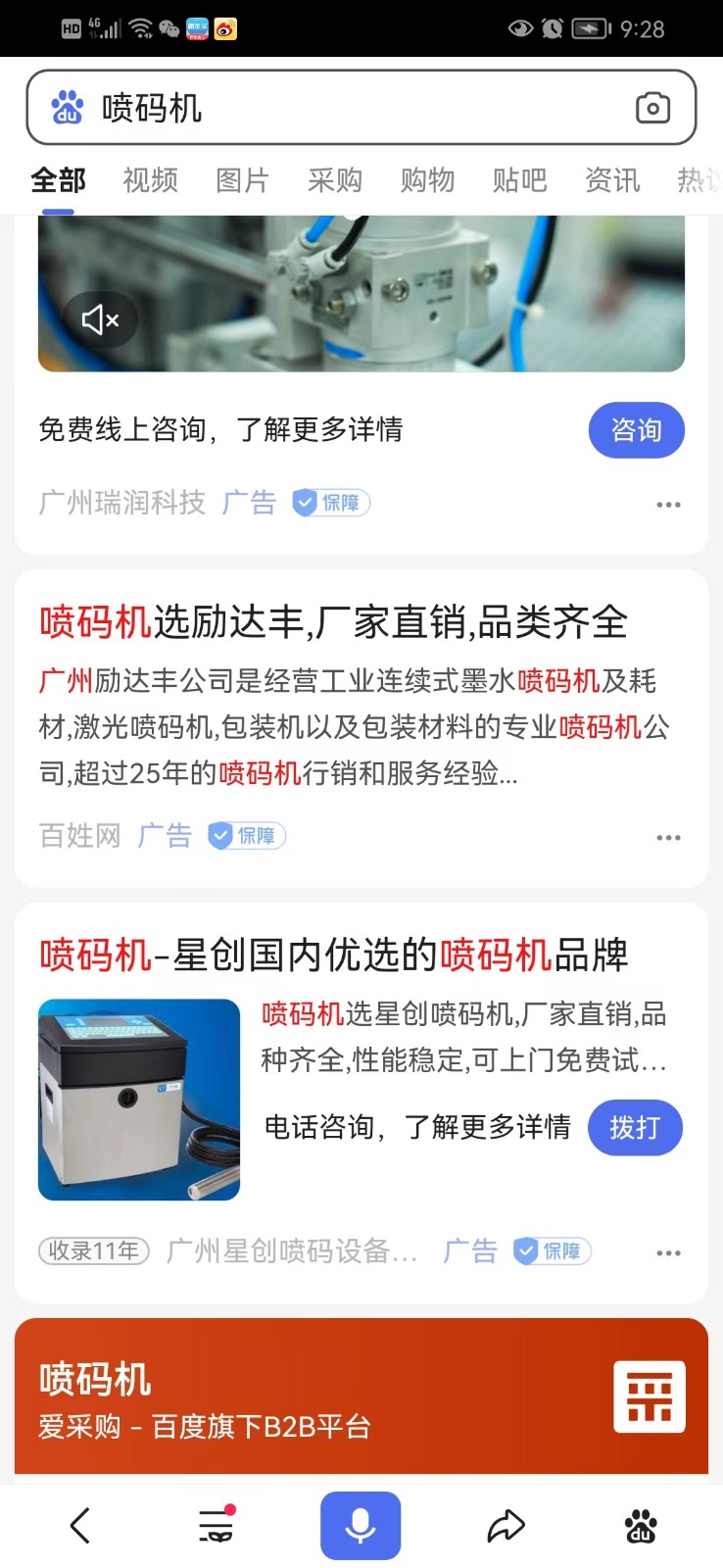The height and width of the screenshot is (1568, 723).
Task: Tap the 保障 badge under 广州瑞润科技 ad
Action: 330,502
